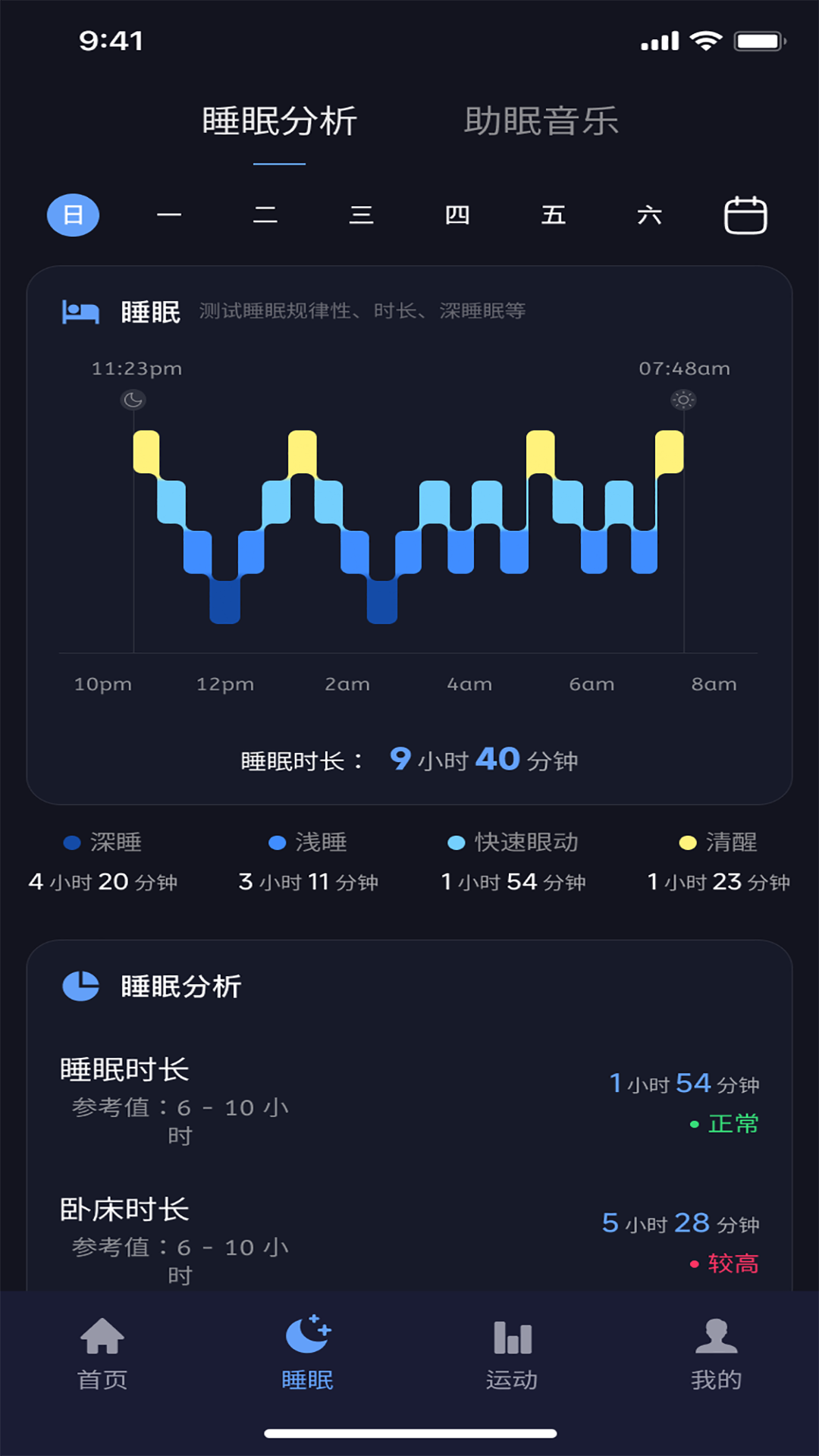Click the sun icon at wake time
819x1456 pixels.
pos(682,399)
